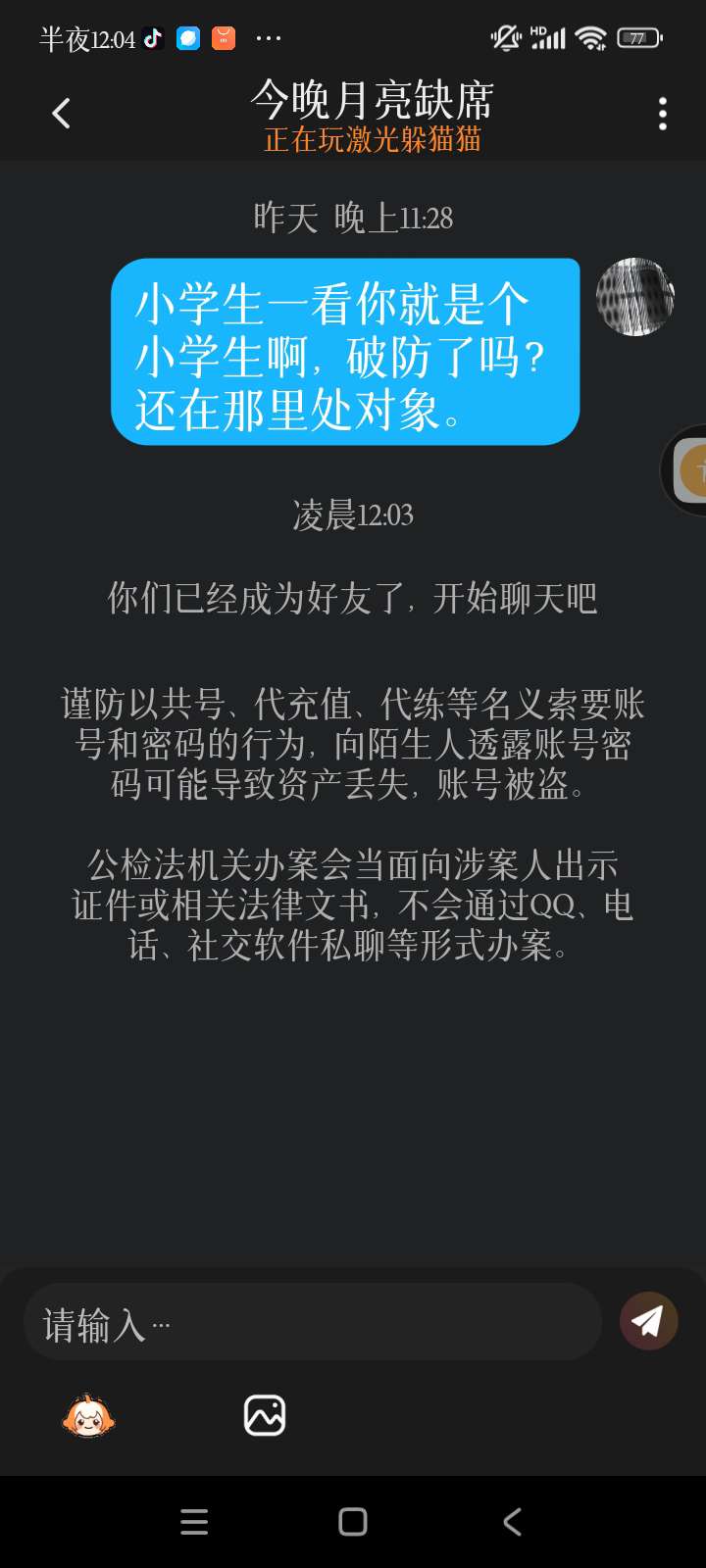Open the three-dot overflow menu
Viewport: 706px width, 1568px height.
pos(663,114)
